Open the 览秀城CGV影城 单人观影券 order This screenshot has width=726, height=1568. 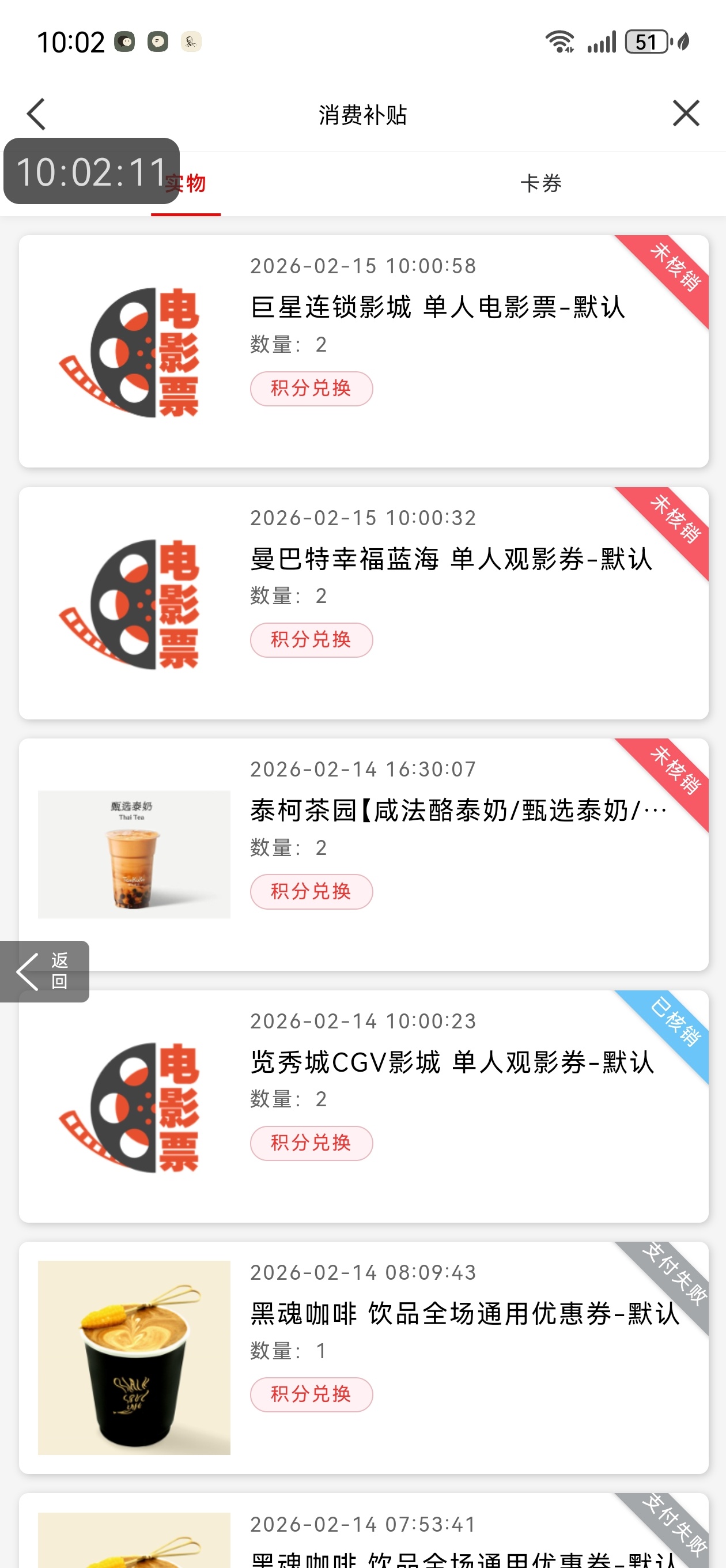(452, 1062)
